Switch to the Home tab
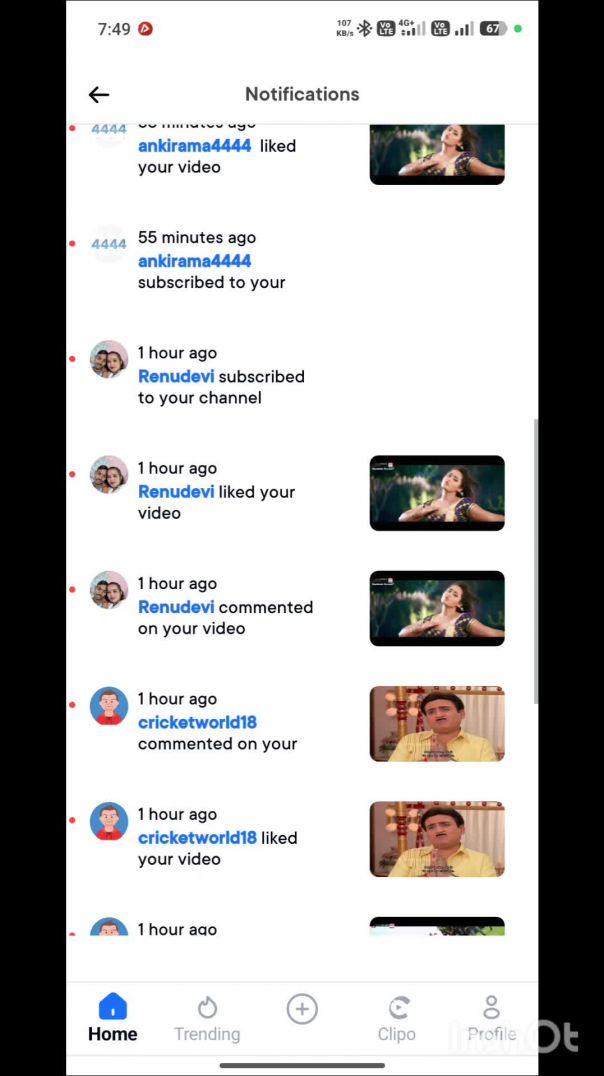The height and width of the screenshot is (1076, 604). tap(113, 1018)
